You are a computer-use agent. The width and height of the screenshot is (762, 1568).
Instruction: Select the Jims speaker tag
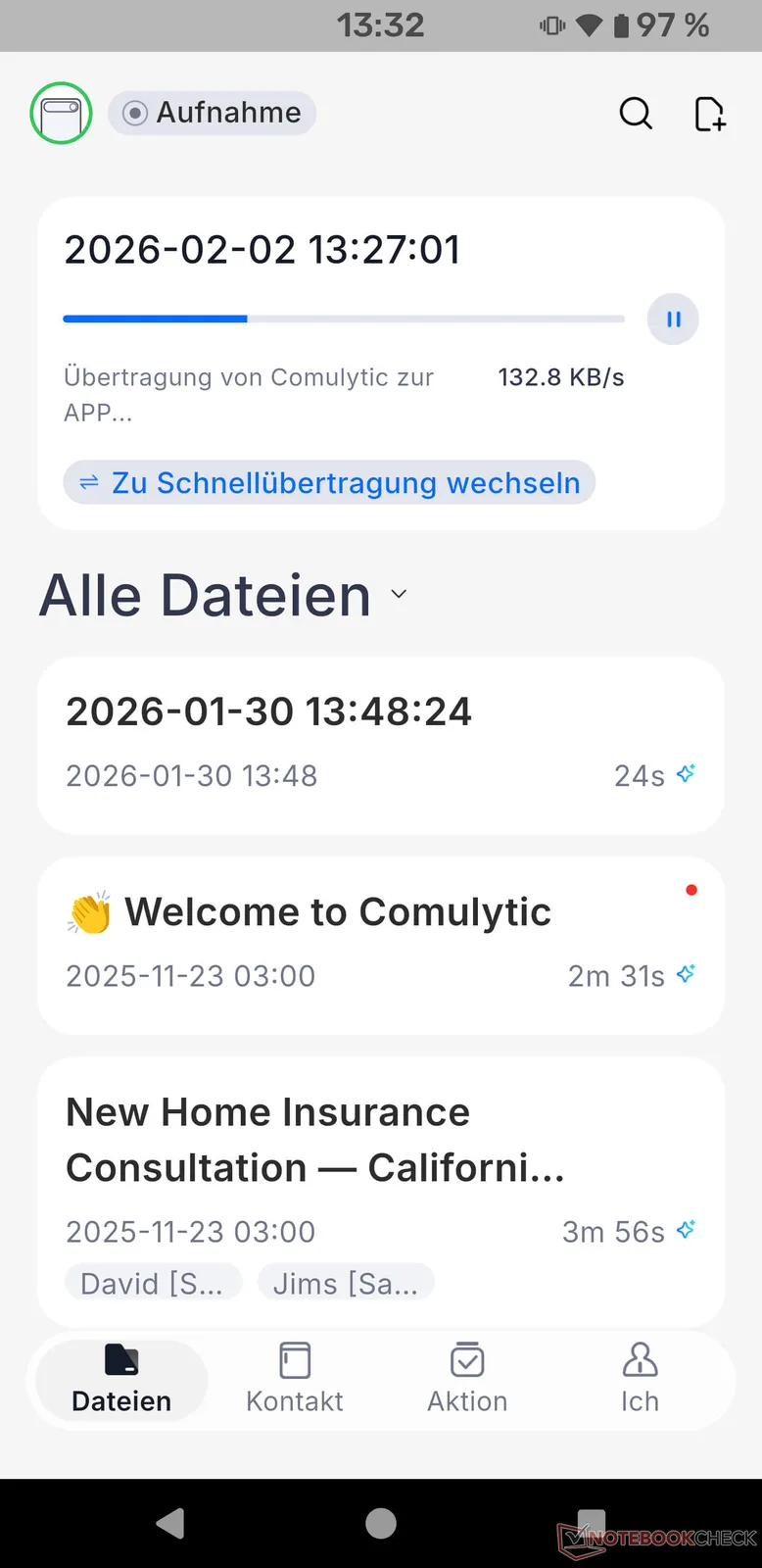(345, 1284)
